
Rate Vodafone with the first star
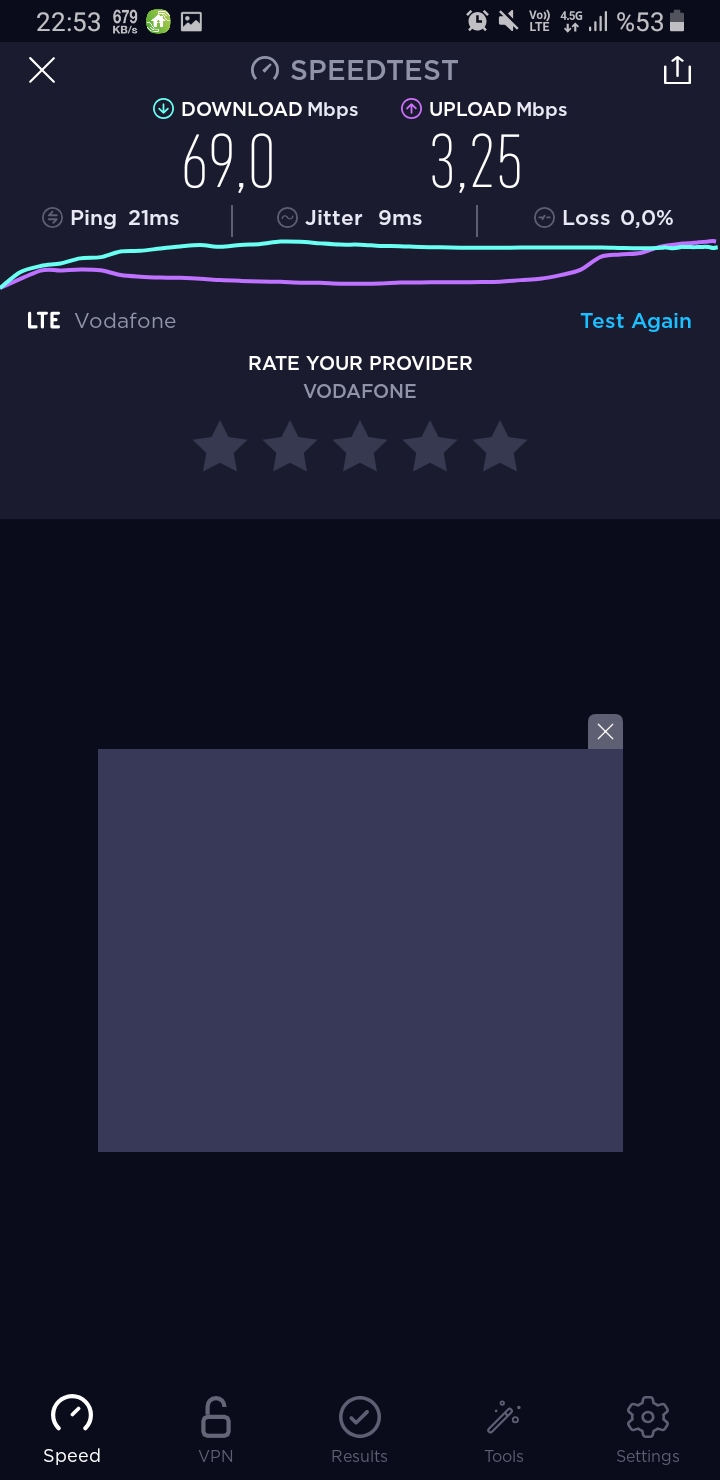click(x=219, y=446)
